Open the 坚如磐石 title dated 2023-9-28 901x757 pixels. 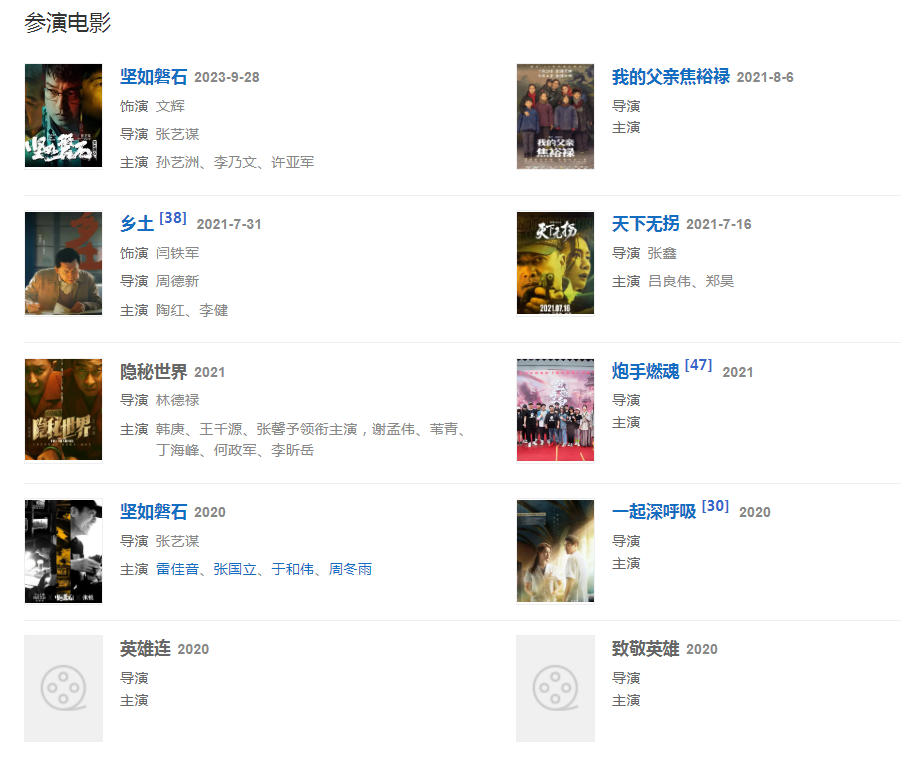(153, 77)
